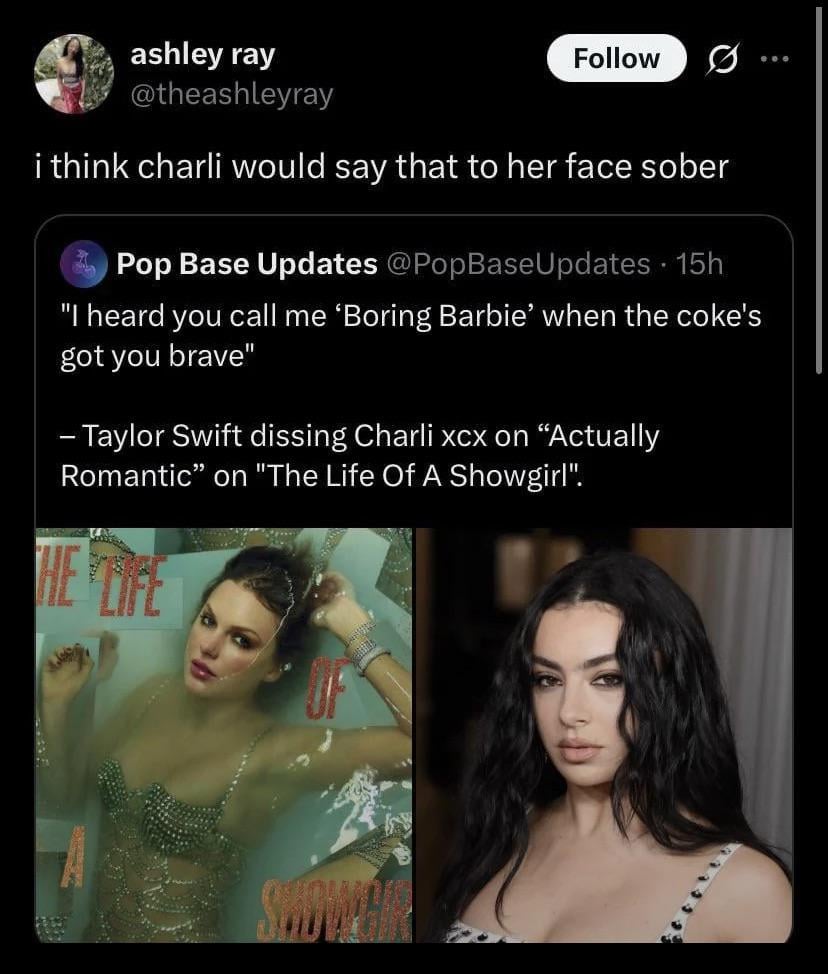This screenshot has height=974, width=828.
Task: Follow ashley ray's account
Action: [x=616, y=59]
